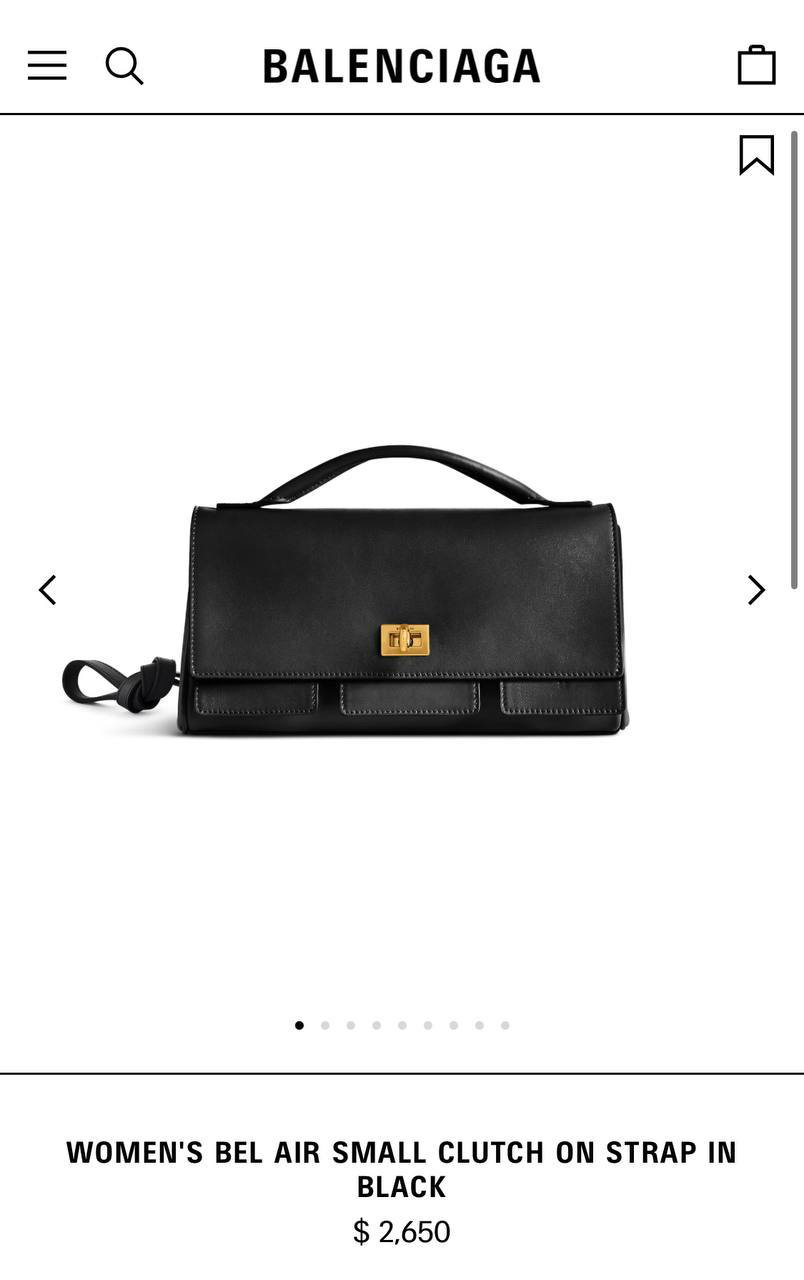Jump to the second image dot

(x=325, y=1025)
